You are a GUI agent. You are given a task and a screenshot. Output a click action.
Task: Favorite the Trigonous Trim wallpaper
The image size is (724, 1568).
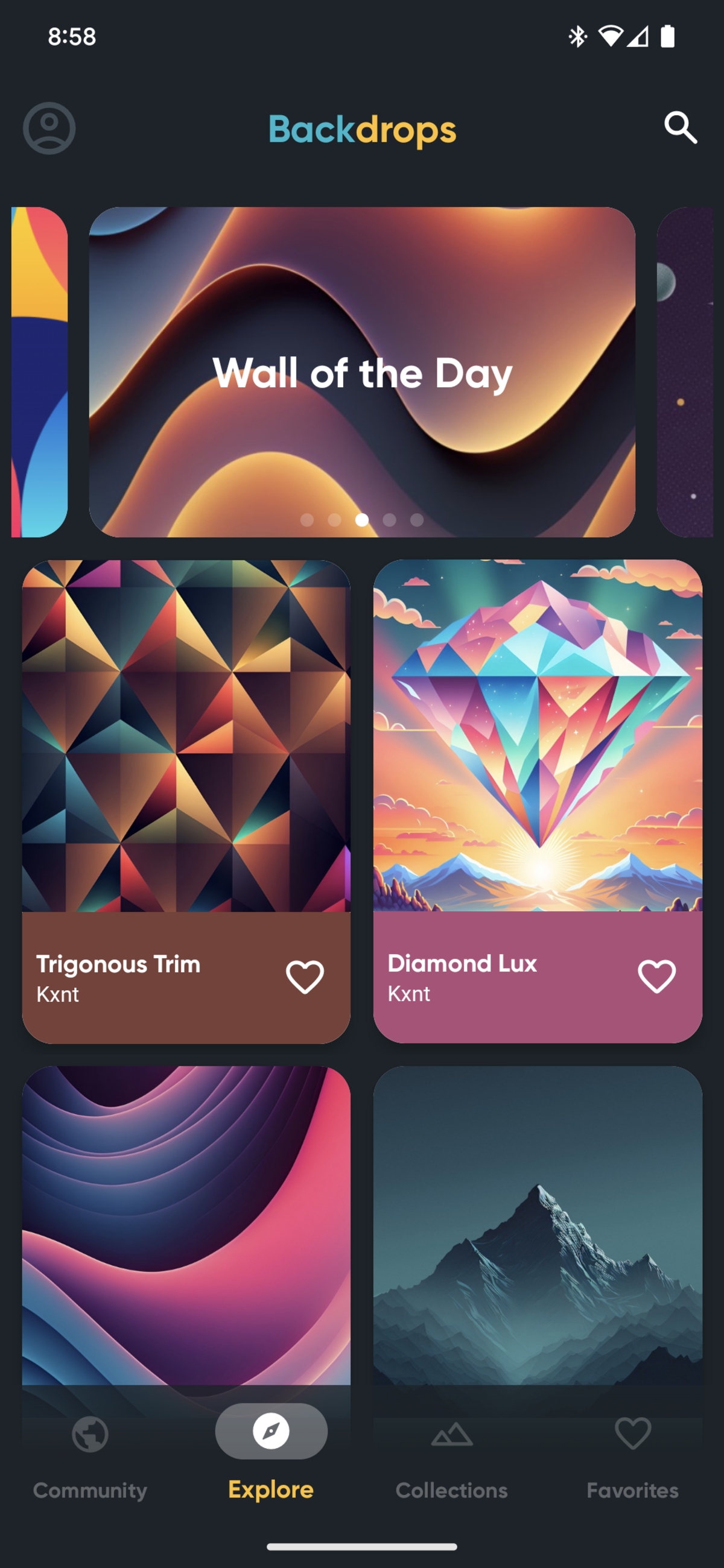pos(305,977)
